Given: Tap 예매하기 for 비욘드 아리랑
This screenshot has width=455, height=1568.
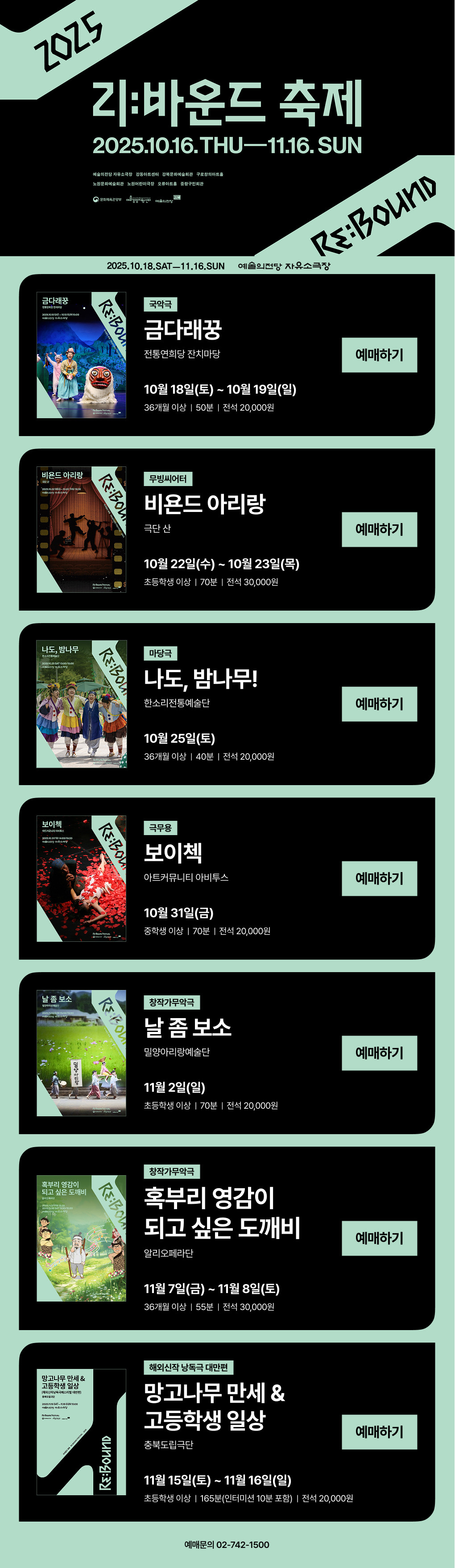Looking at the screenshot, I should click(x=379, y=529).
